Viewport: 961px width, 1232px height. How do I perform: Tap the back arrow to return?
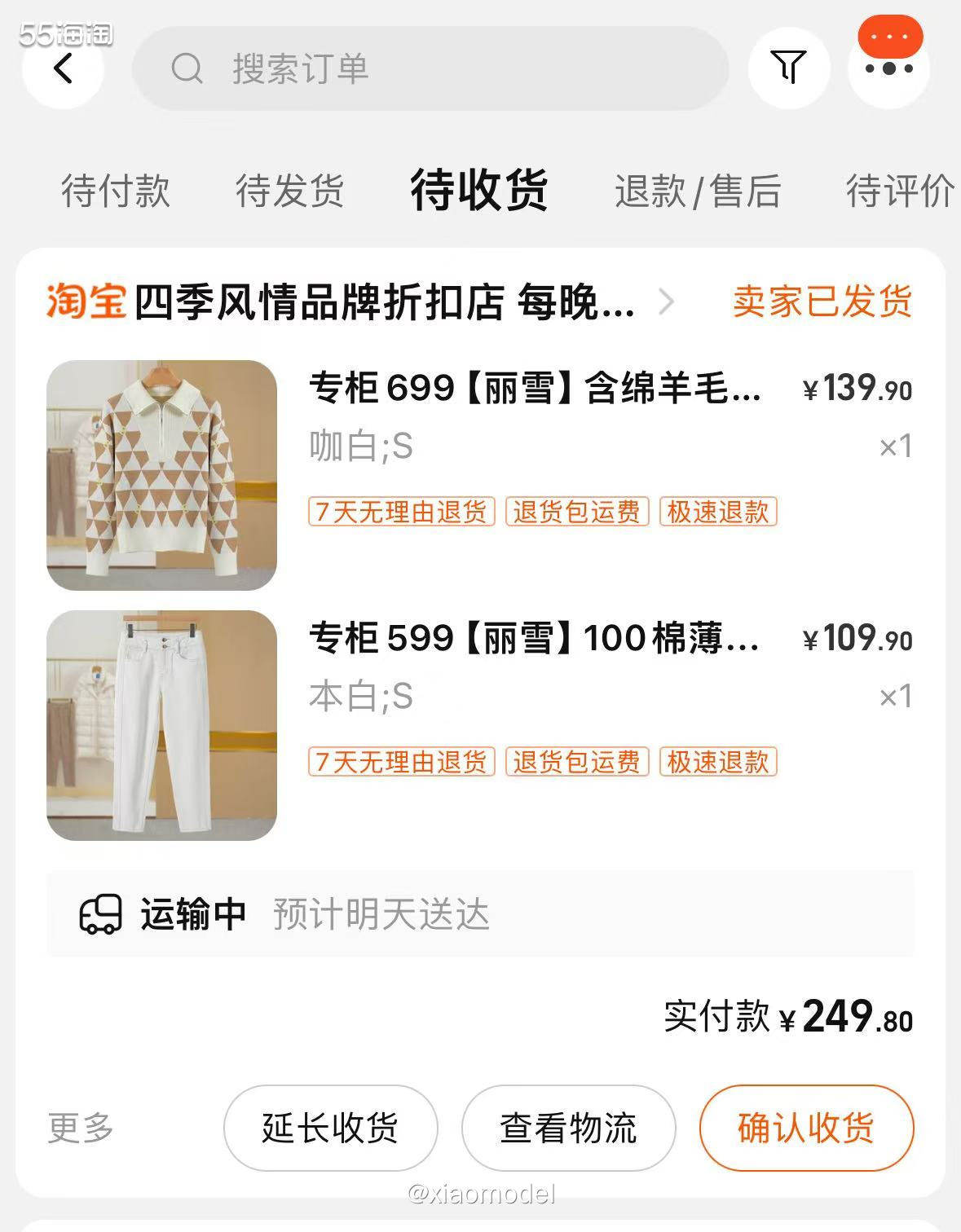64,69
